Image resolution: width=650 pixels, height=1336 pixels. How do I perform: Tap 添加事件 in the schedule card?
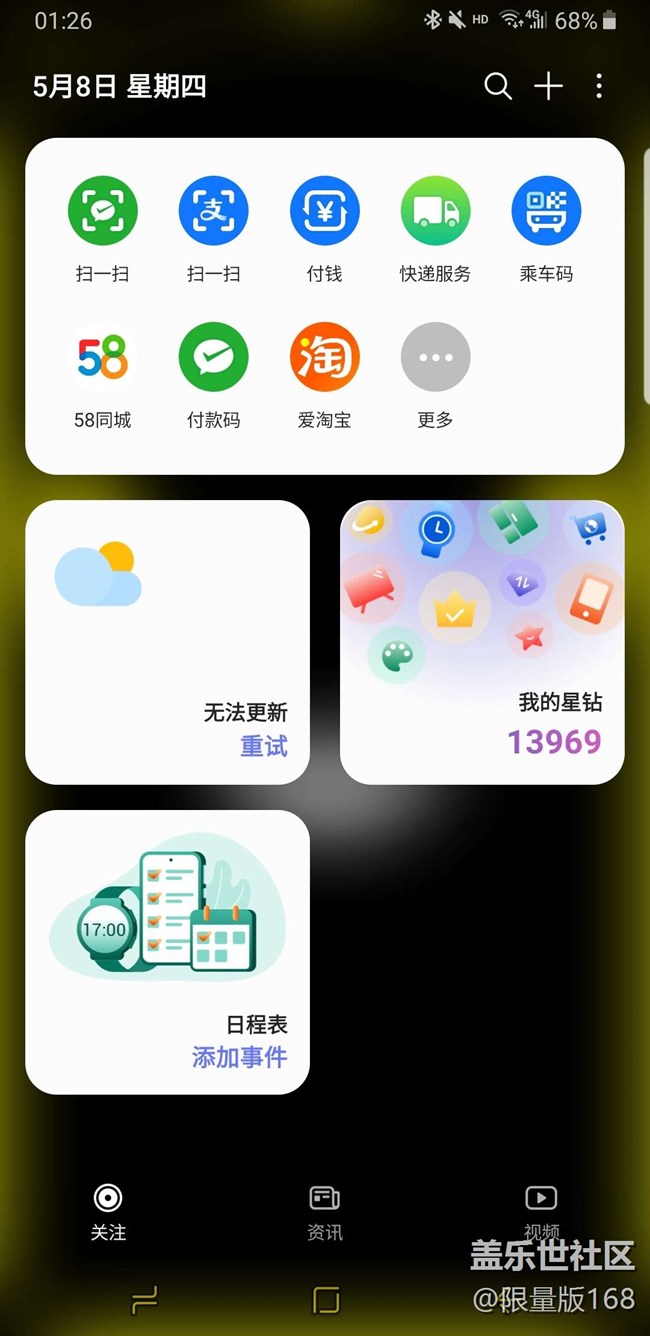(x=240, y=1057)
